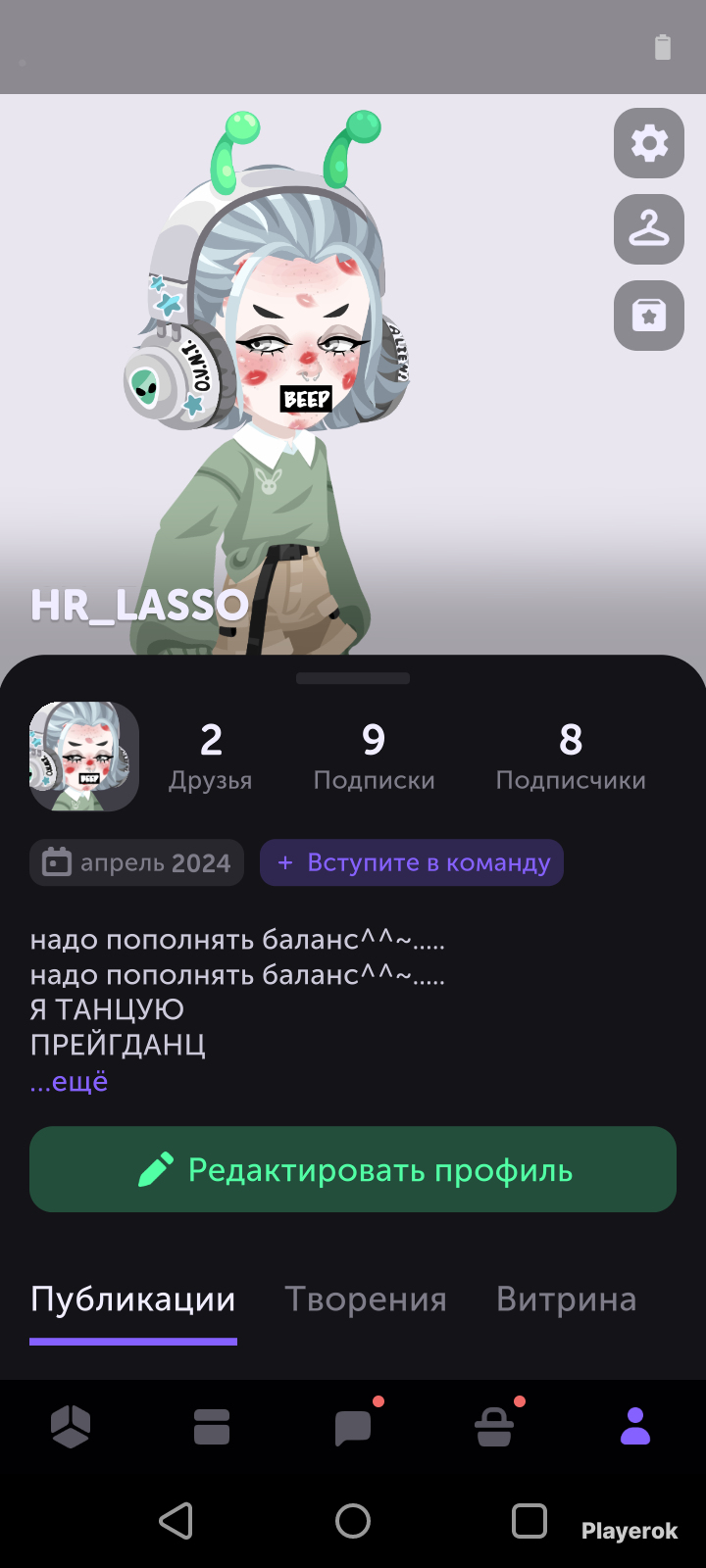Switch to the Витрина tab
Viewport: 706px width, 1568px height.
[x=567, y=1299]
